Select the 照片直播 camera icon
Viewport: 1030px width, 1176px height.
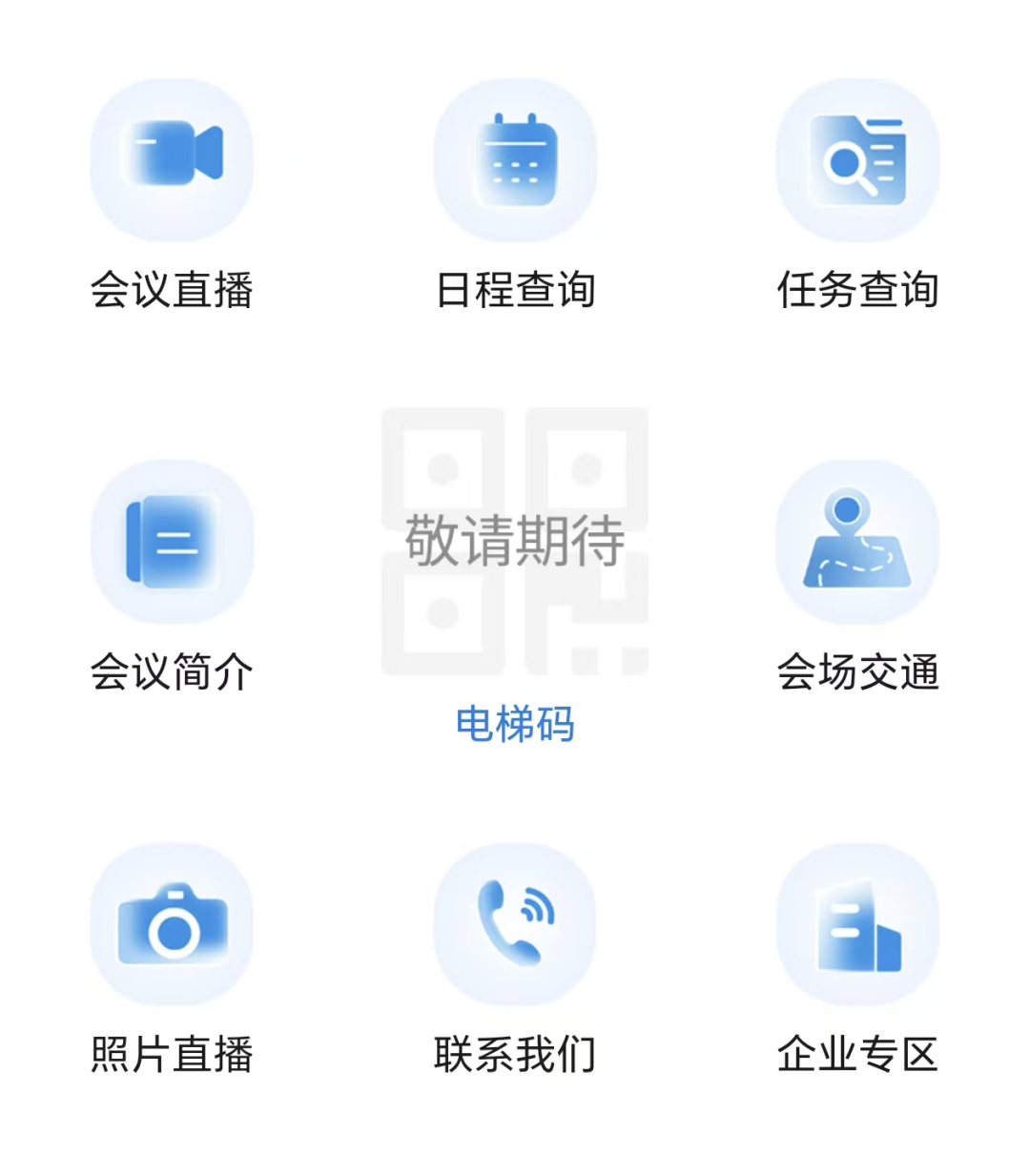point(172,923)
